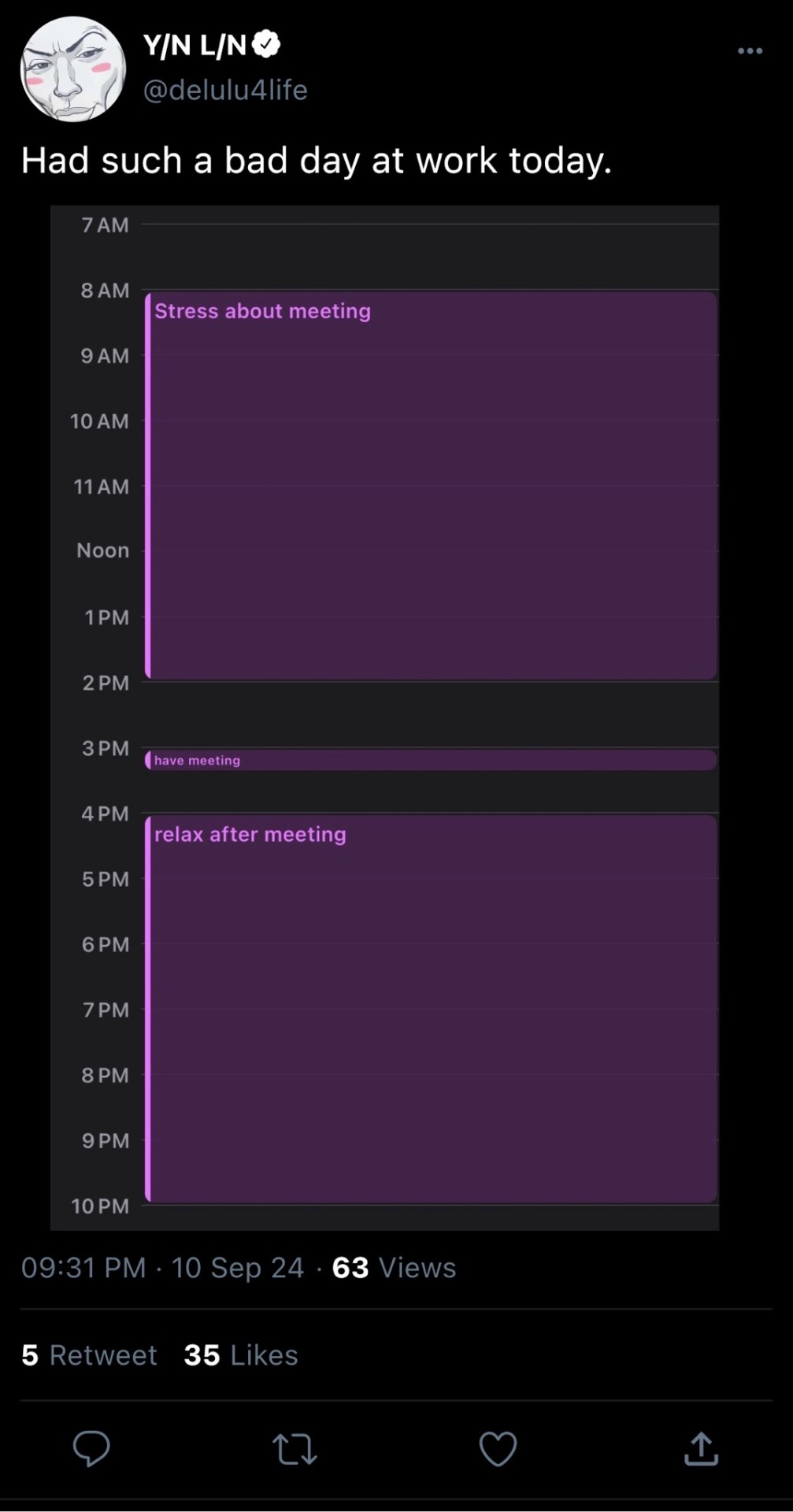Open the tweet's three-dot overflow menu
This screenshot has width=793, height=1512.
tap(750, 51)
